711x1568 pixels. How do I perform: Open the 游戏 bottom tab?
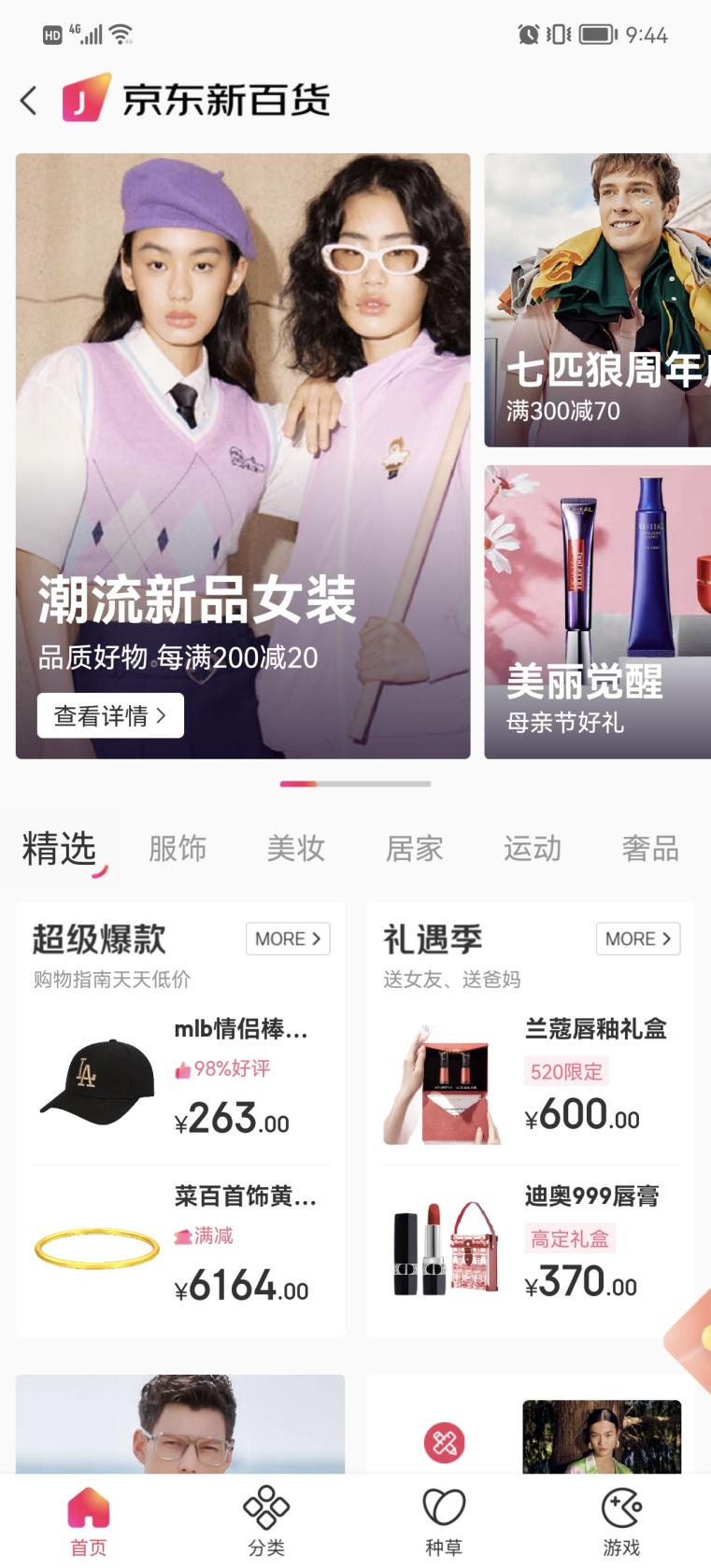pyautogui.click(x=621, y=1520)
